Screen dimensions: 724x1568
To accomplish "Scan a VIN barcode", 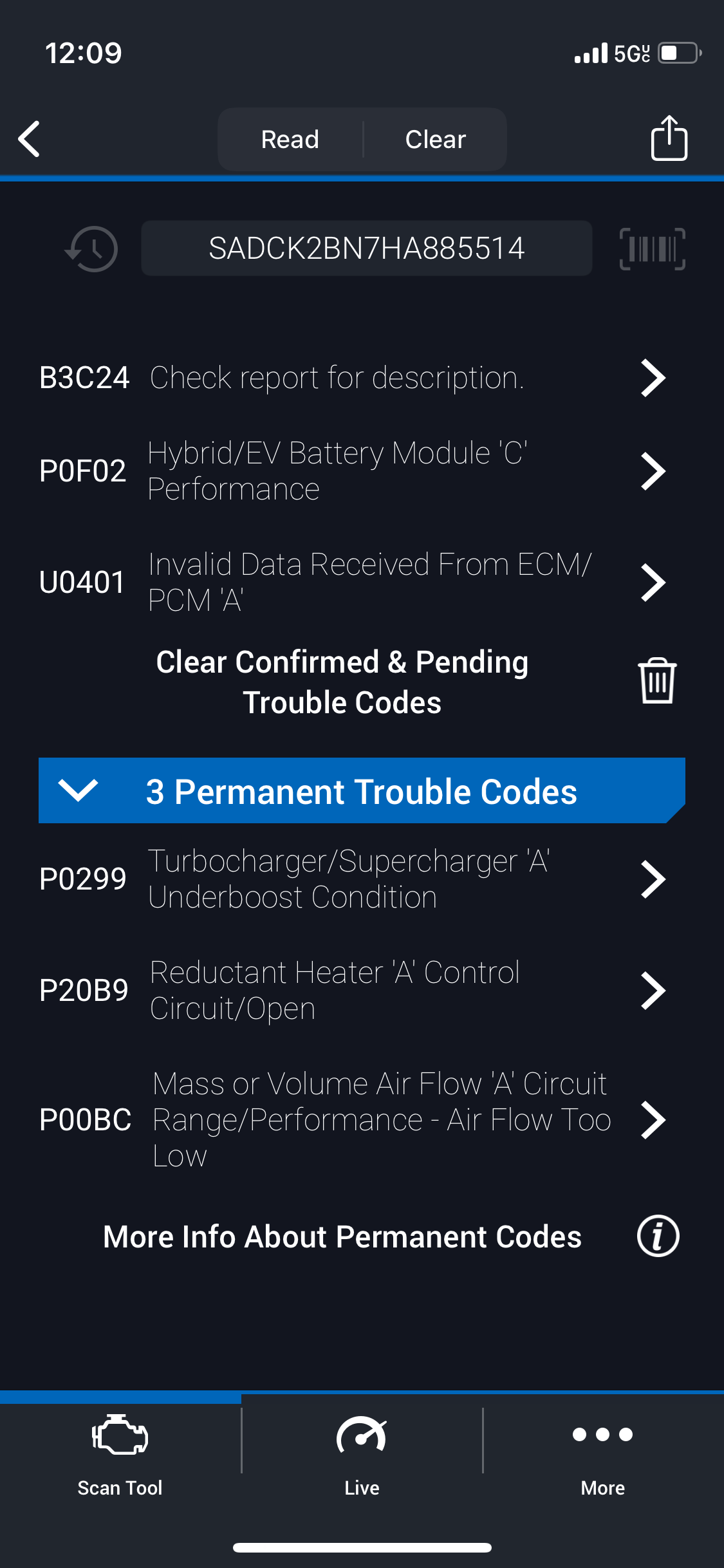I will click(652, 248).
